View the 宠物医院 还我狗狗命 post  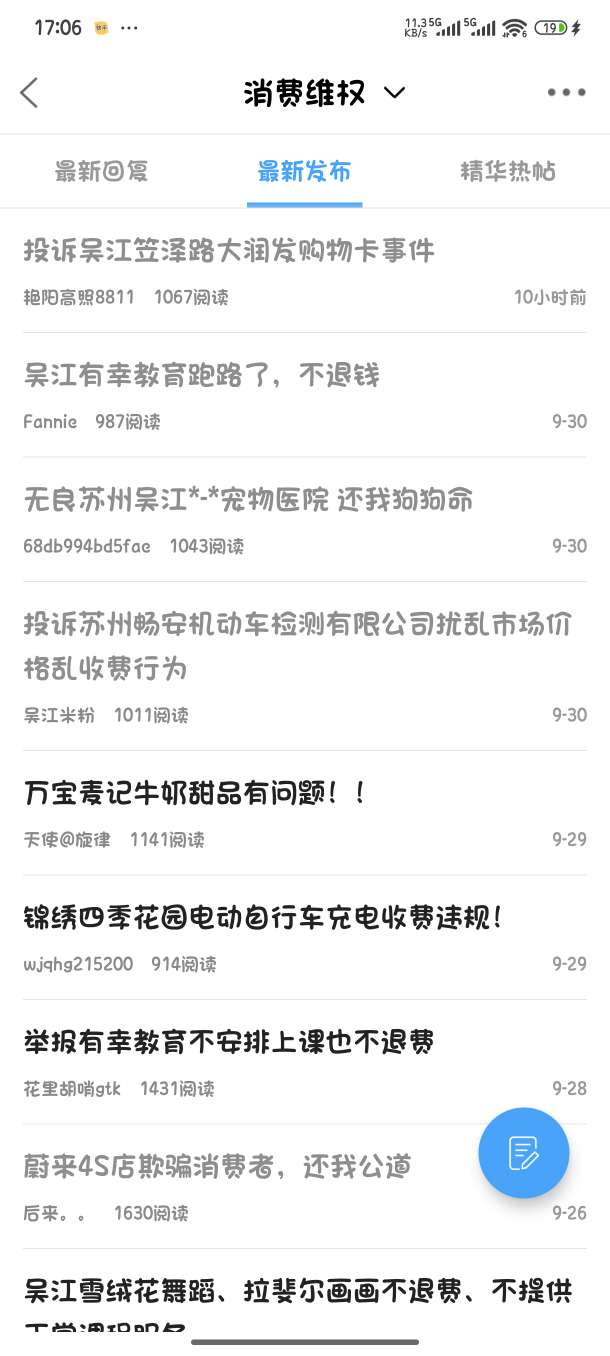coord(248,500)
